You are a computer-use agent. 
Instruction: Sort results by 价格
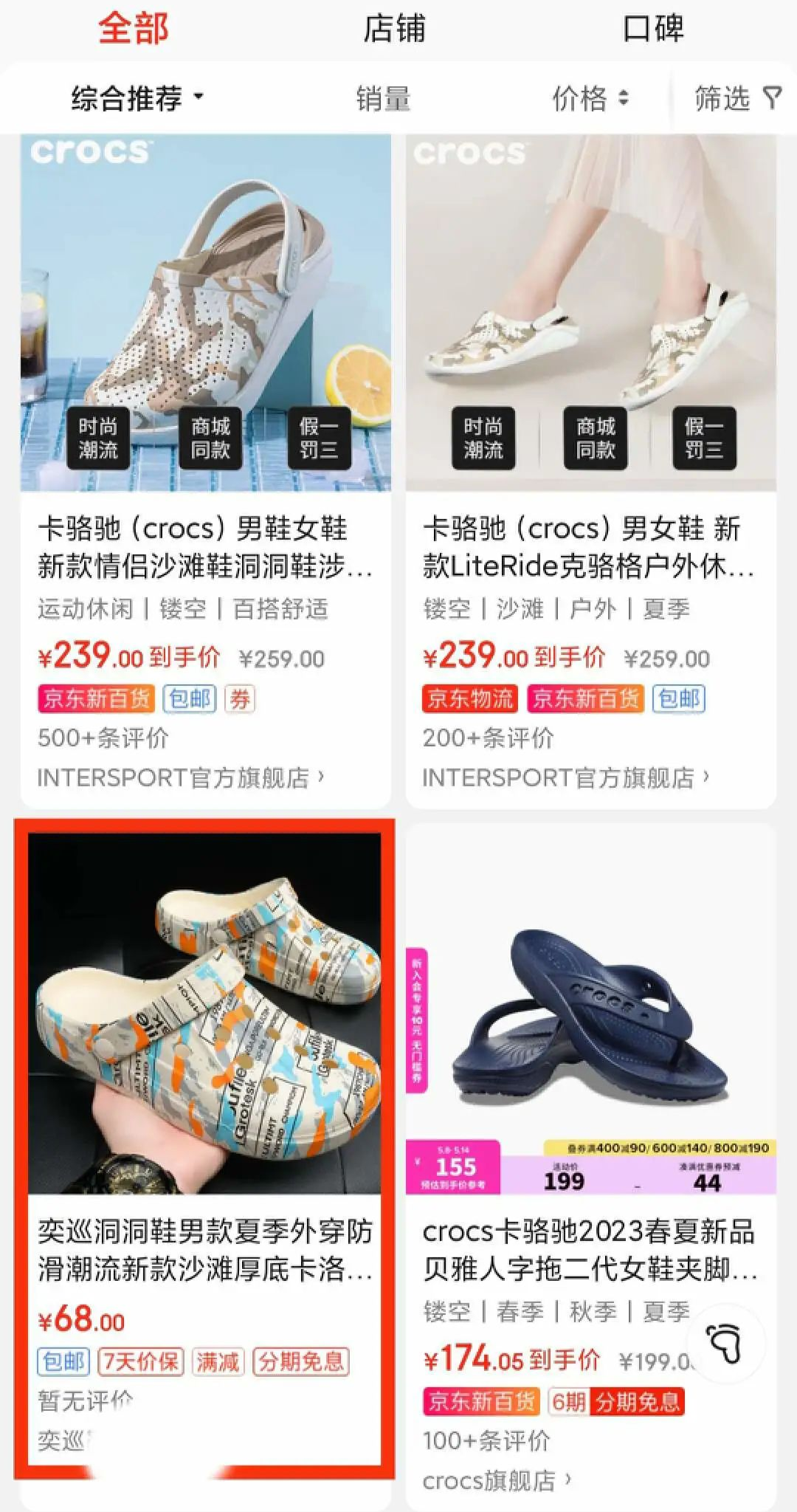(x=590, y=98)
